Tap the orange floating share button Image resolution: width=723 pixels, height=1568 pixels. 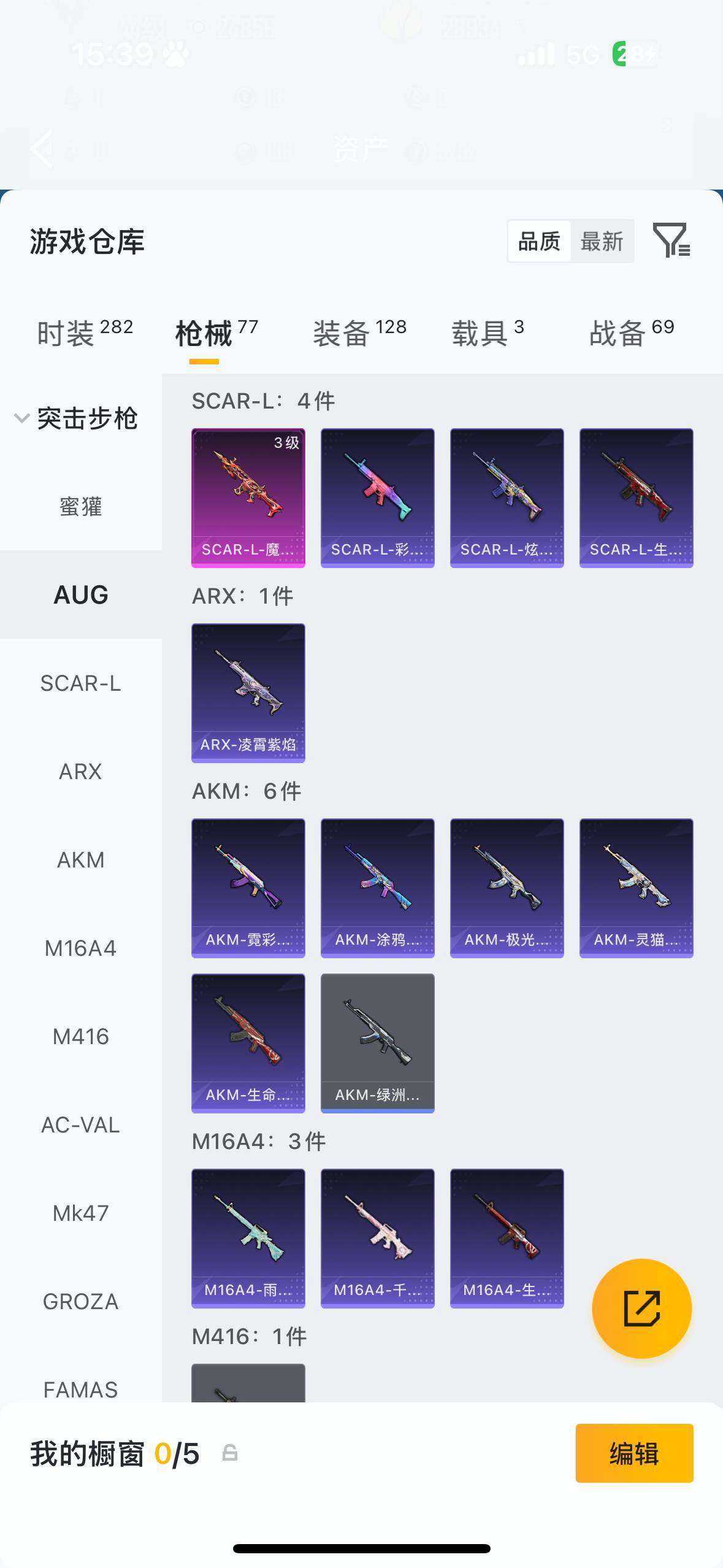[x=641, y=1309]
